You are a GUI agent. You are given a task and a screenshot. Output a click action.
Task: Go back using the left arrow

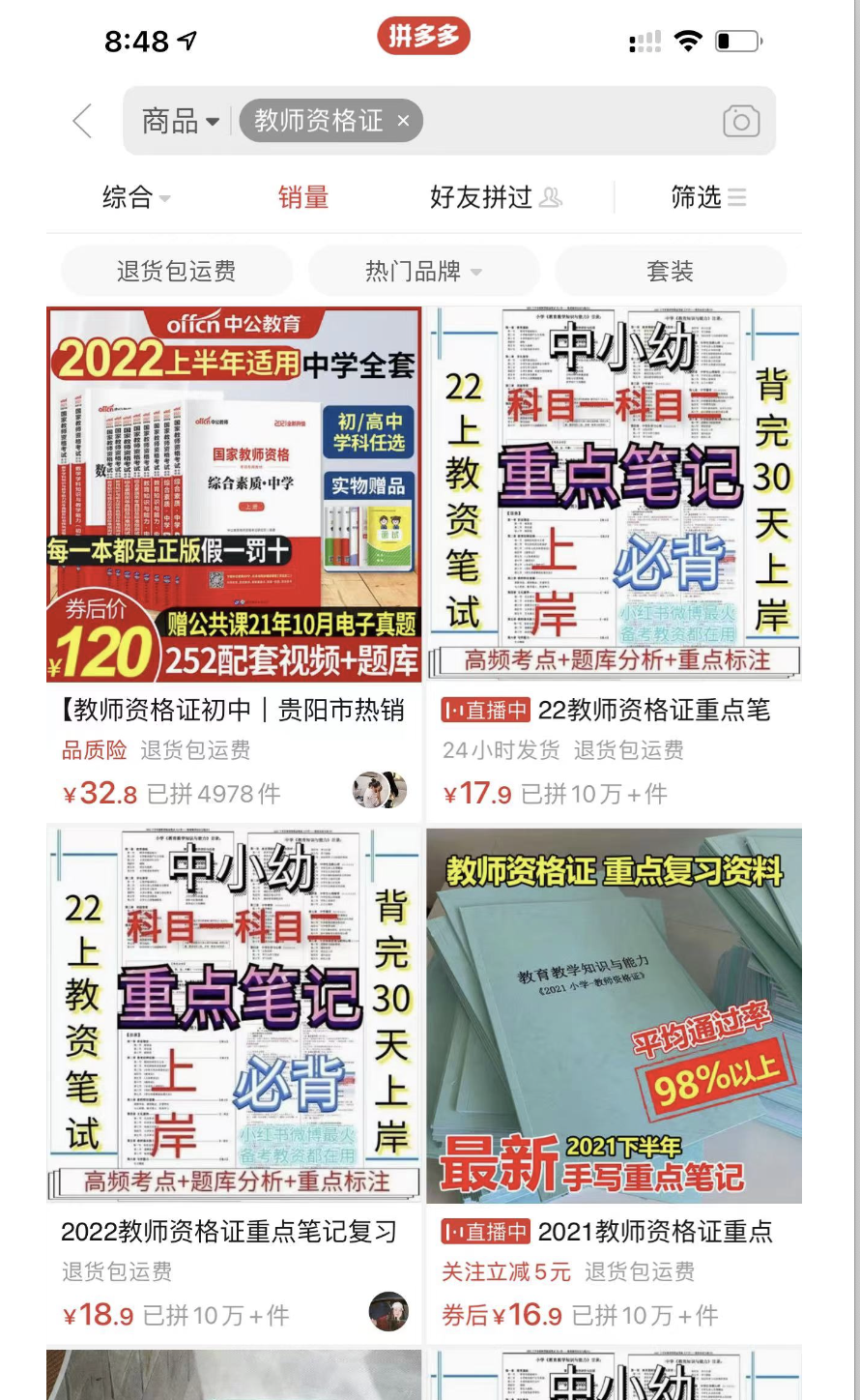click(83, 121)
